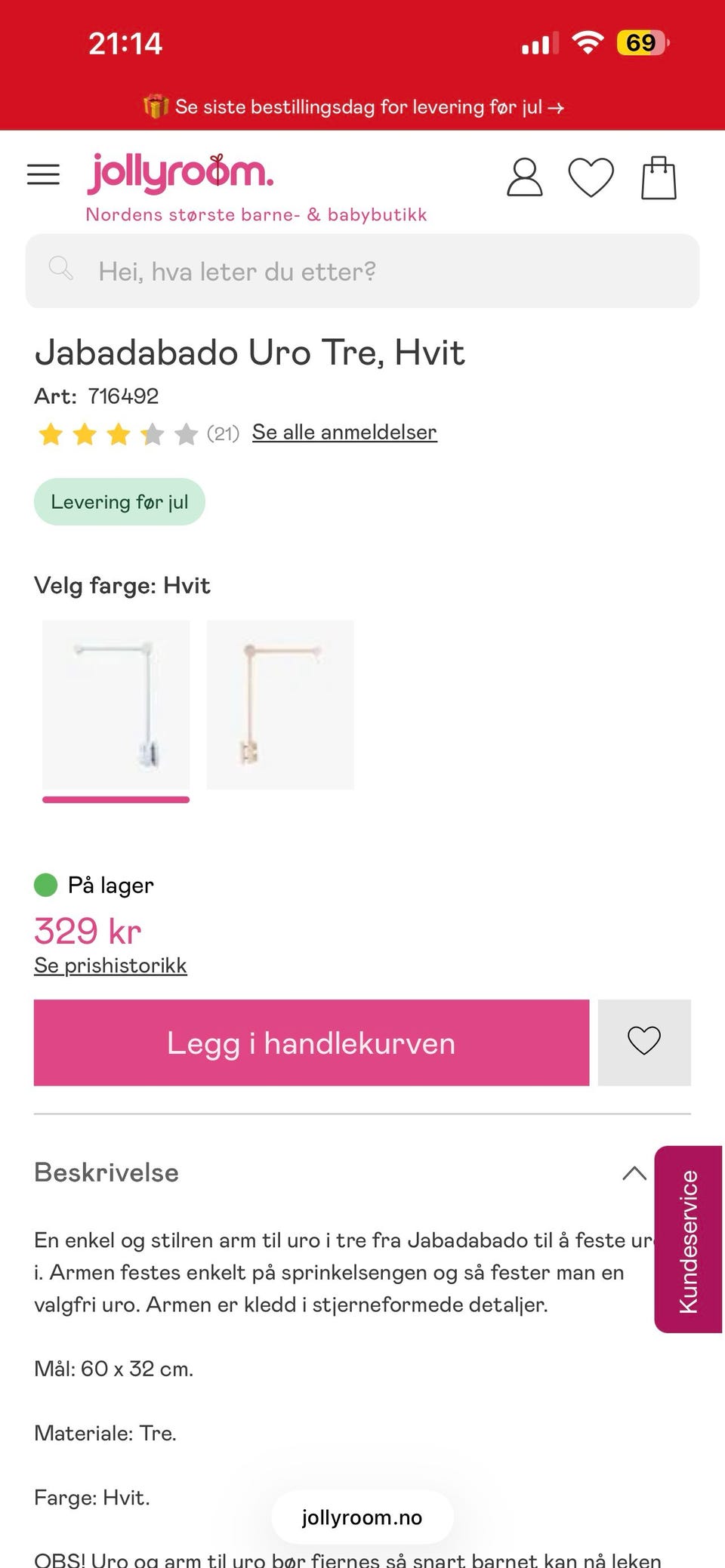Click the search magnifier icon
The width and height of the screenshot is (725, 1568).
(60, 270)
